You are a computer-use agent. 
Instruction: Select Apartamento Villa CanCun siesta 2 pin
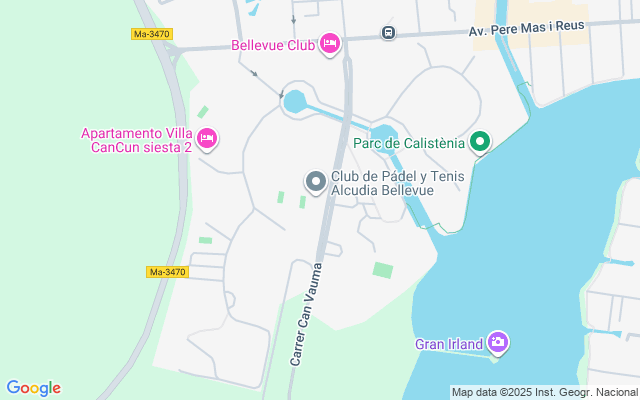tap(207, 138)
